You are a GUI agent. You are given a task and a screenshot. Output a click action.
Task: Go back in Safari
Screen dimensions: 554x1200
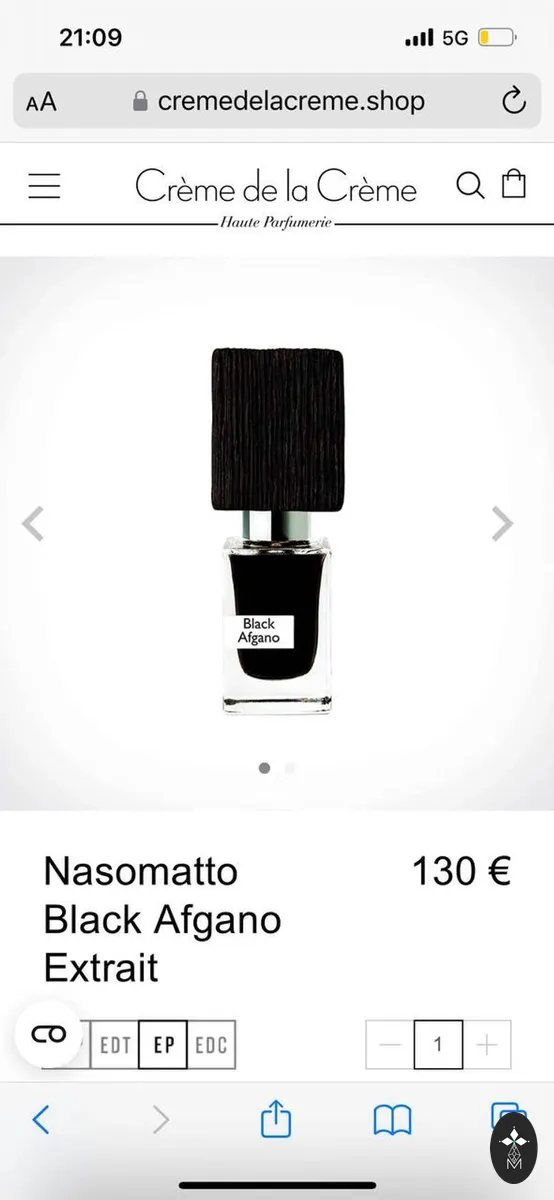pyautogui.click(x=41, y=1120)
